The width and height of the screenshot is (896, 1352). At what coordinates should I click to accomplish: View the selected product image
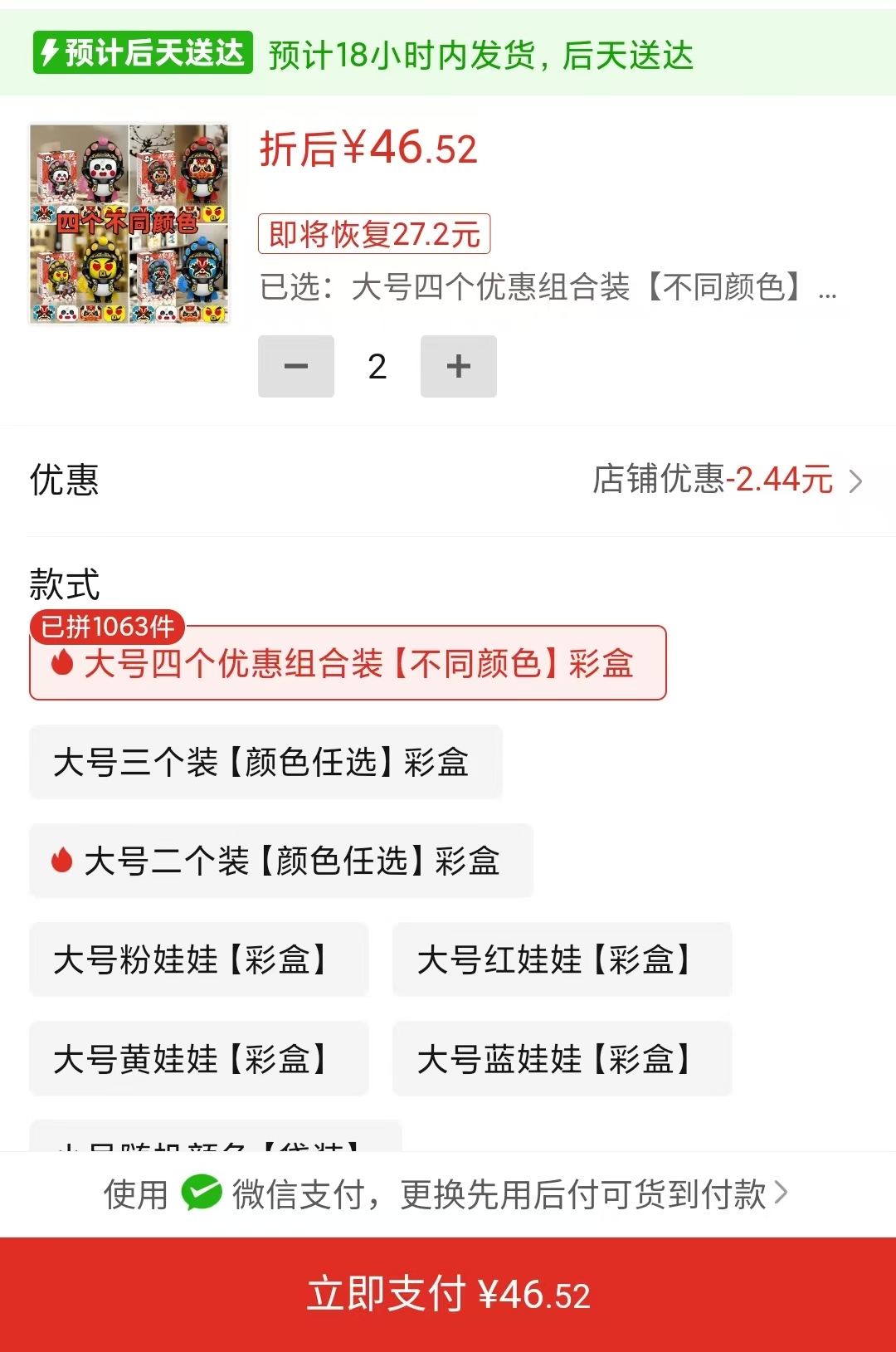pyautogui.click(x=129, y=224)
